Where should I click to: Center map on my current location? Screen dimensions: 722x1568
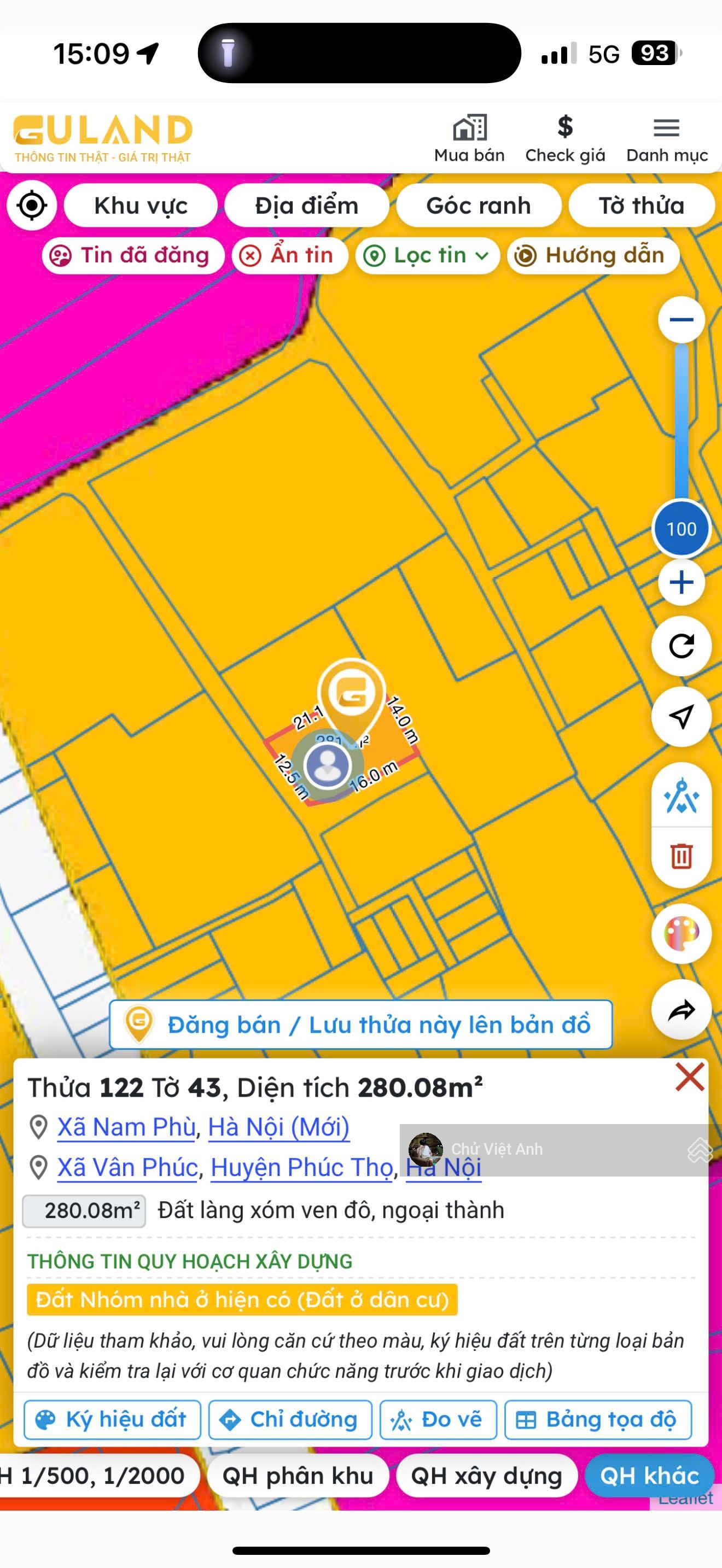pyautogui.click(x=32, y=205)
